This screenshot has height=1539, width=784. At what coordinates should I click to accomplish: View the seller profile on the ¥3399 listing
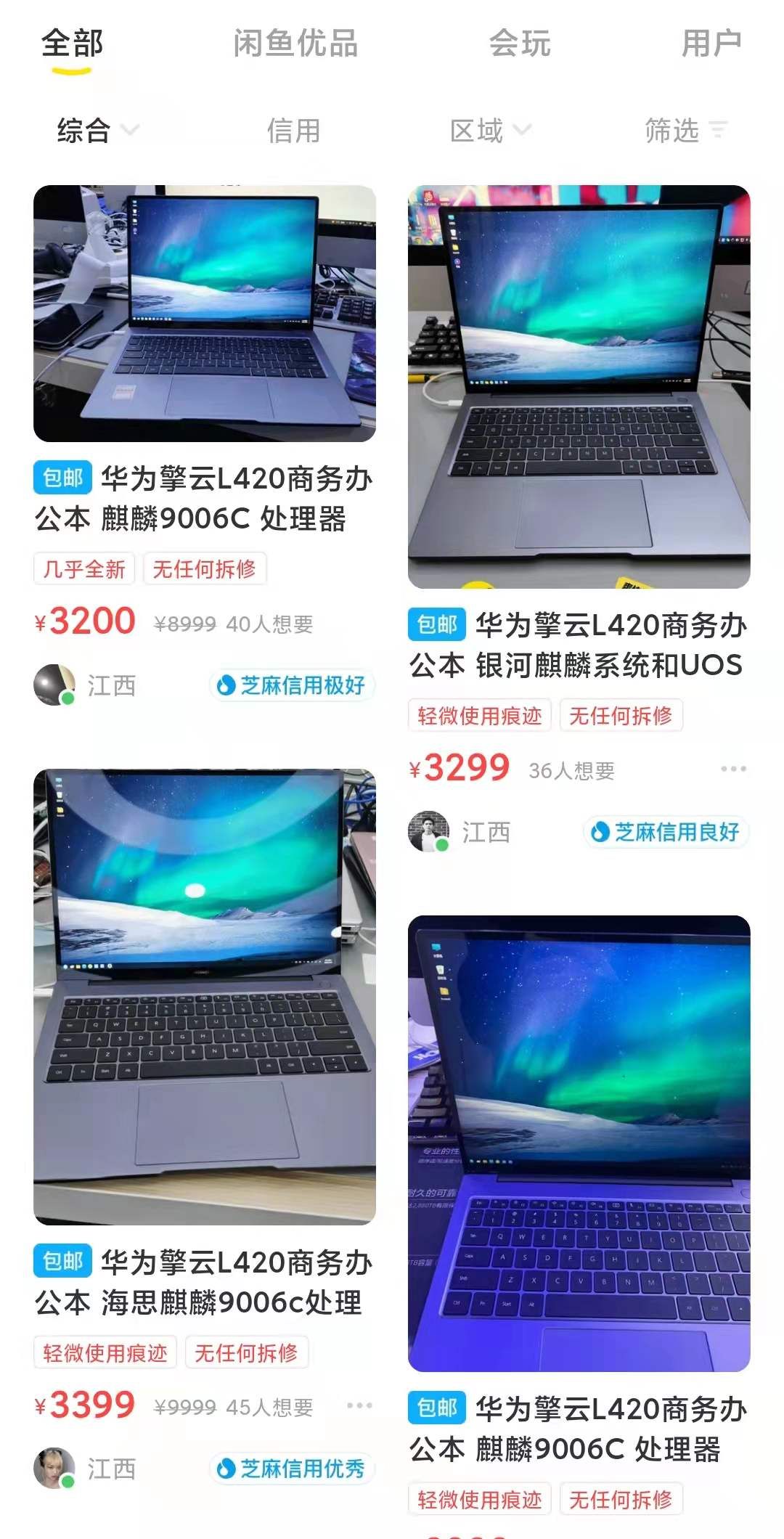pos(54,1469)
